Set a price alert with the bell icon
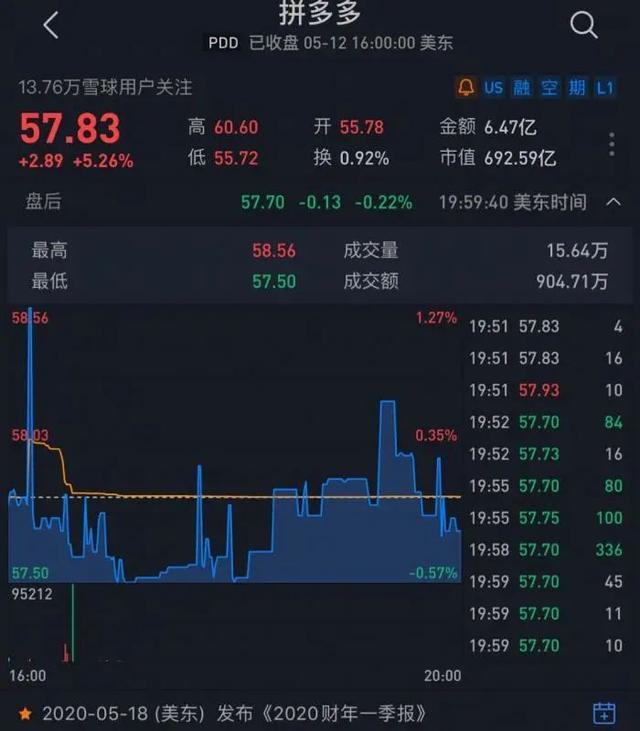Screen dimensions: 640x731 466,88
